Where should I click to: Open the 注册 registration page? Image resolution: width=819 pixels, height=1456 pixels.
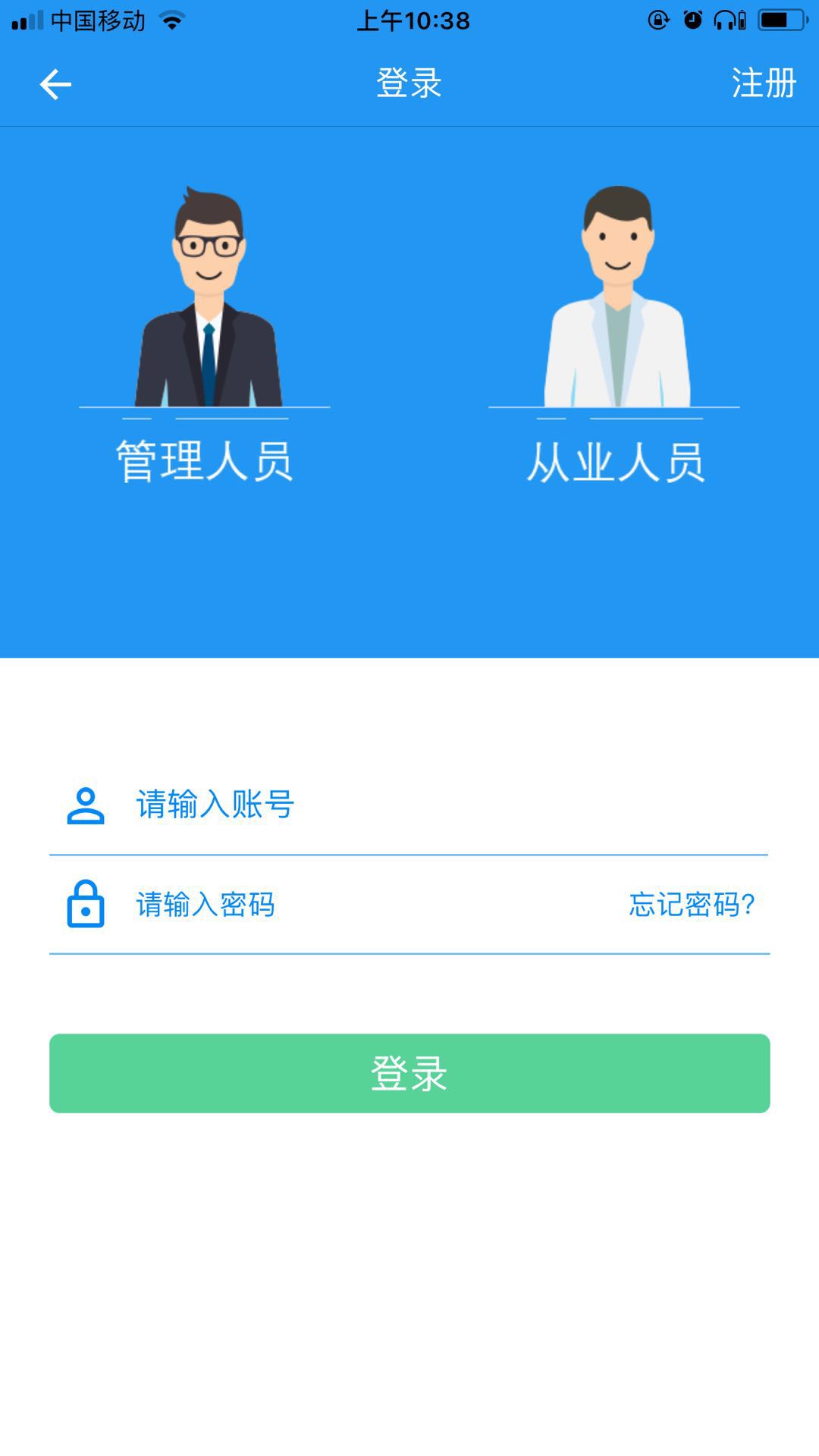tap(764, 83)
